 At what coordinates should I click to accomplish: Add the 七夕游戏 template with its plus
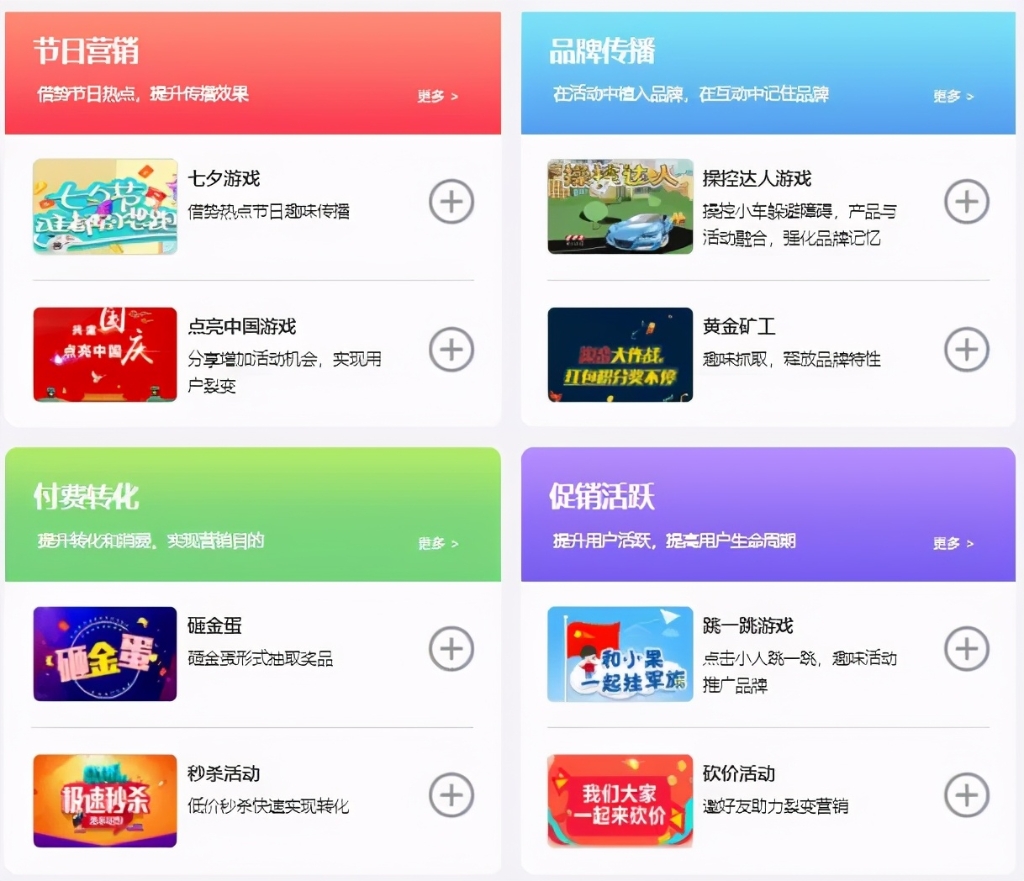[451, 202]
